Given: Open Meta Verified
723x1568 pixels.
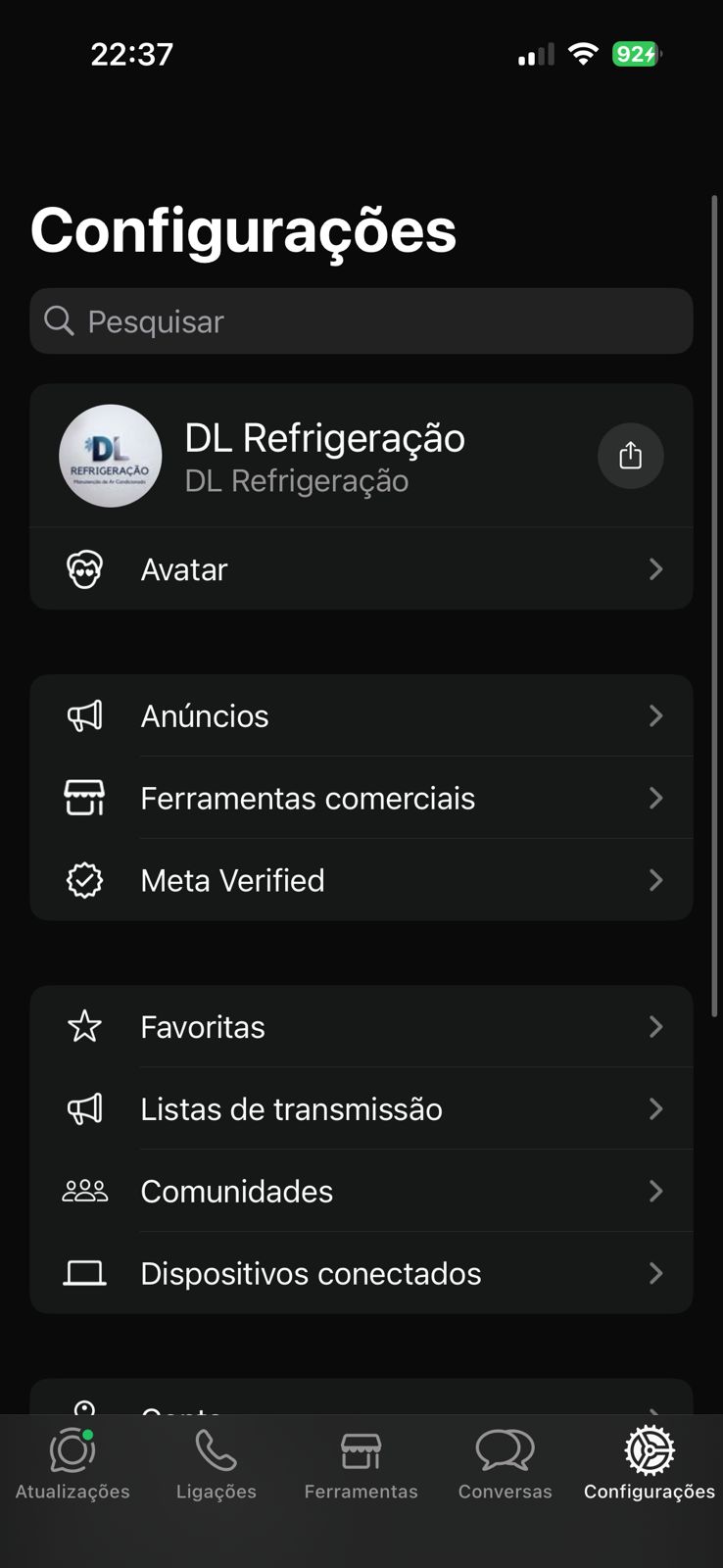Looking at the screenshot, I should (x=361, y=880).
